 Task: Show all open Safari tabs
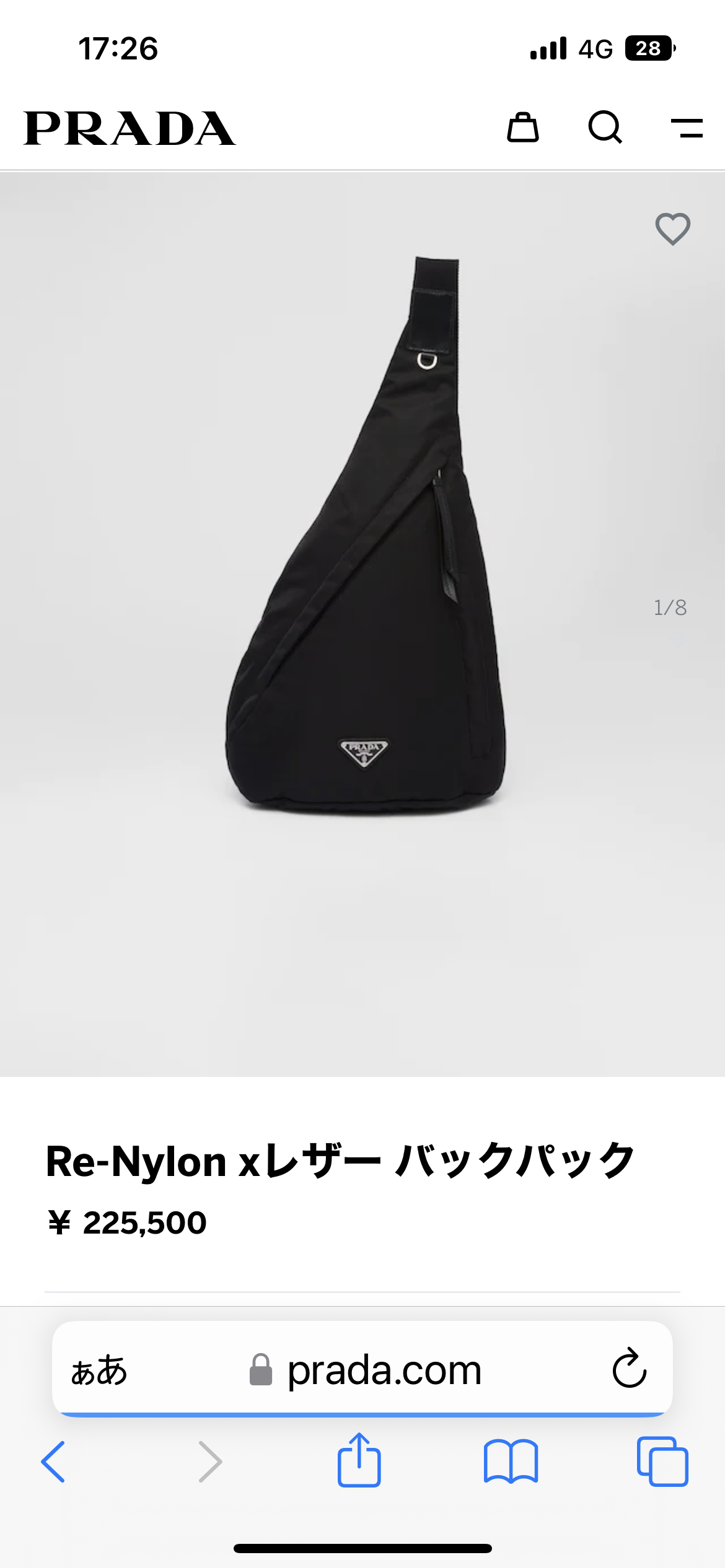click(x=662, y=1461)
